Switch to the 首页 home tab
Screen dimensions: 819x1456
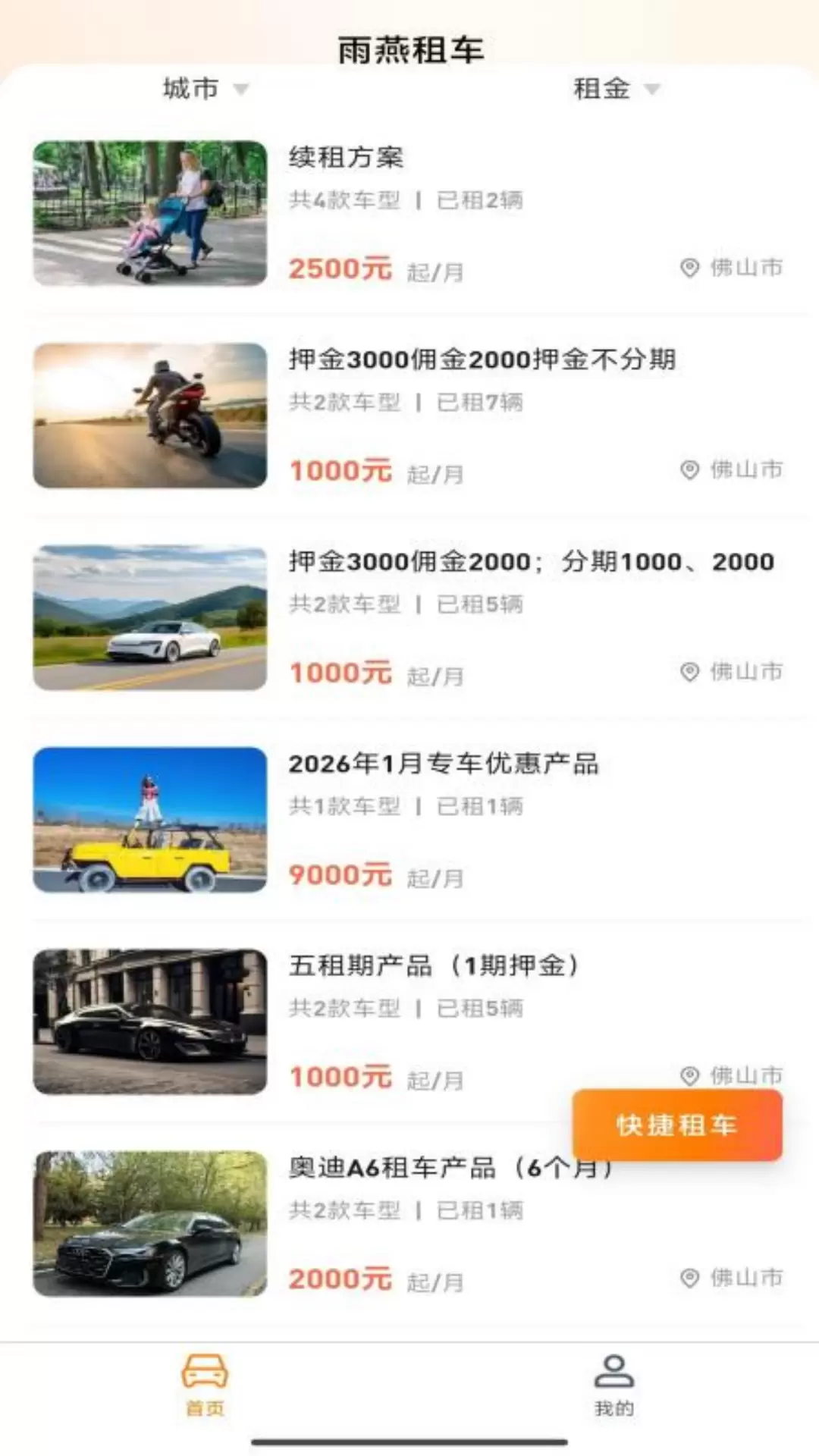click(205, 1385)
